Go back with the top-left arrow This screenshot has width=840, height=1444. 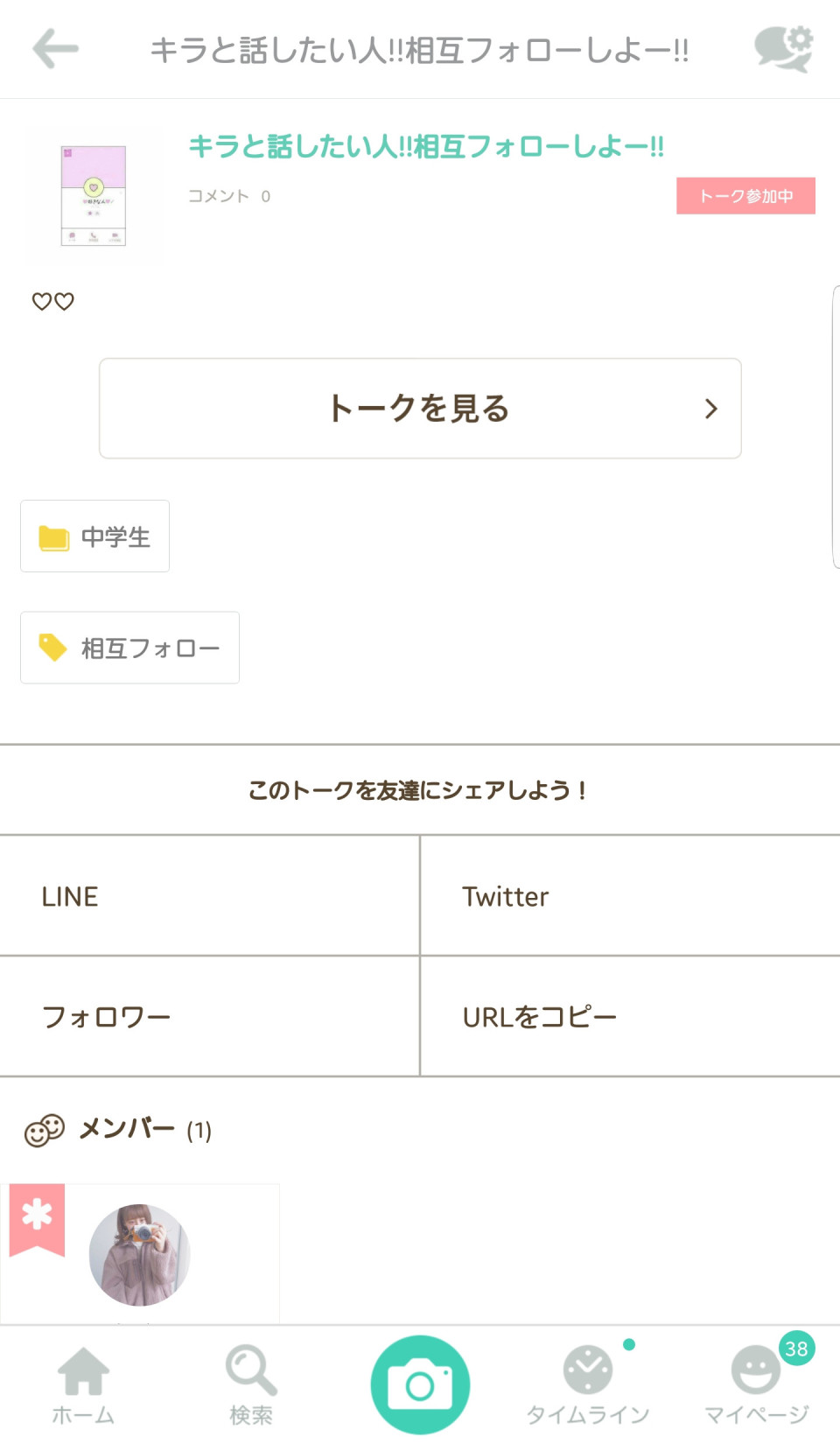click(x=55, y=49)
